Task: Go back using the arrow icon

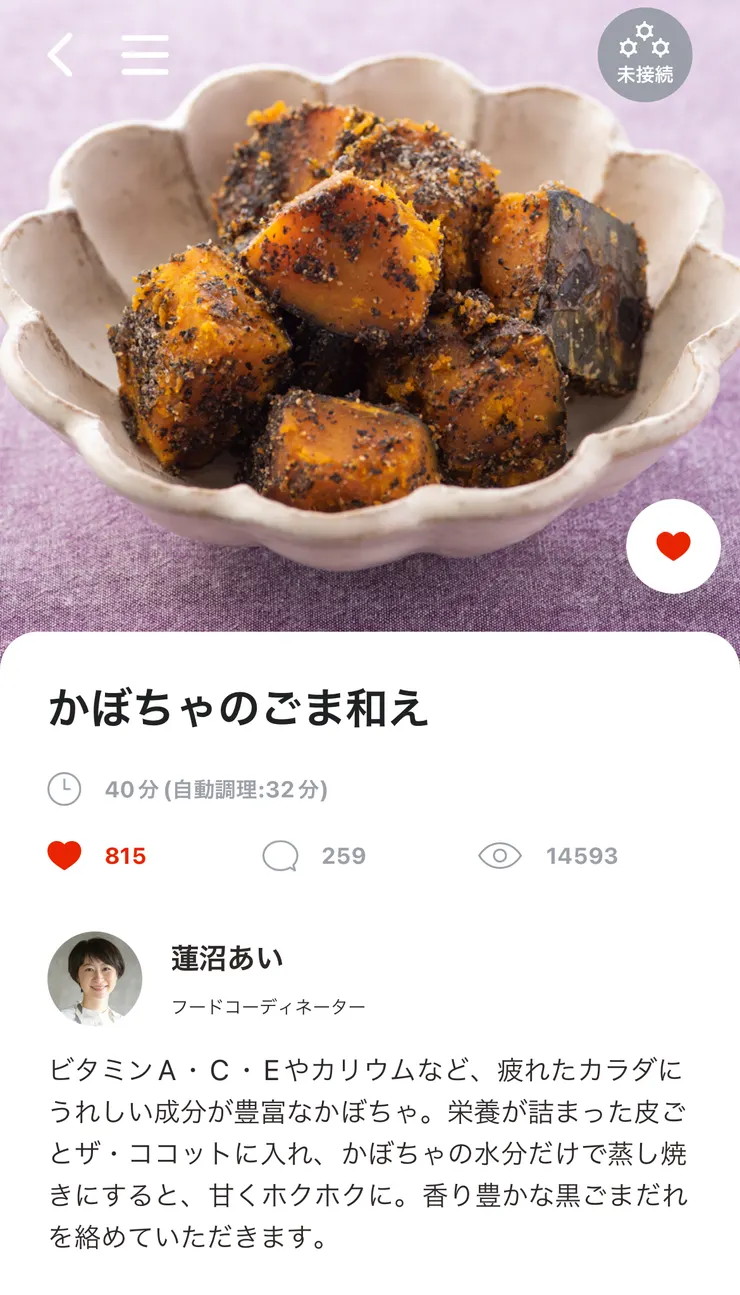Action: tap(60, 55)
